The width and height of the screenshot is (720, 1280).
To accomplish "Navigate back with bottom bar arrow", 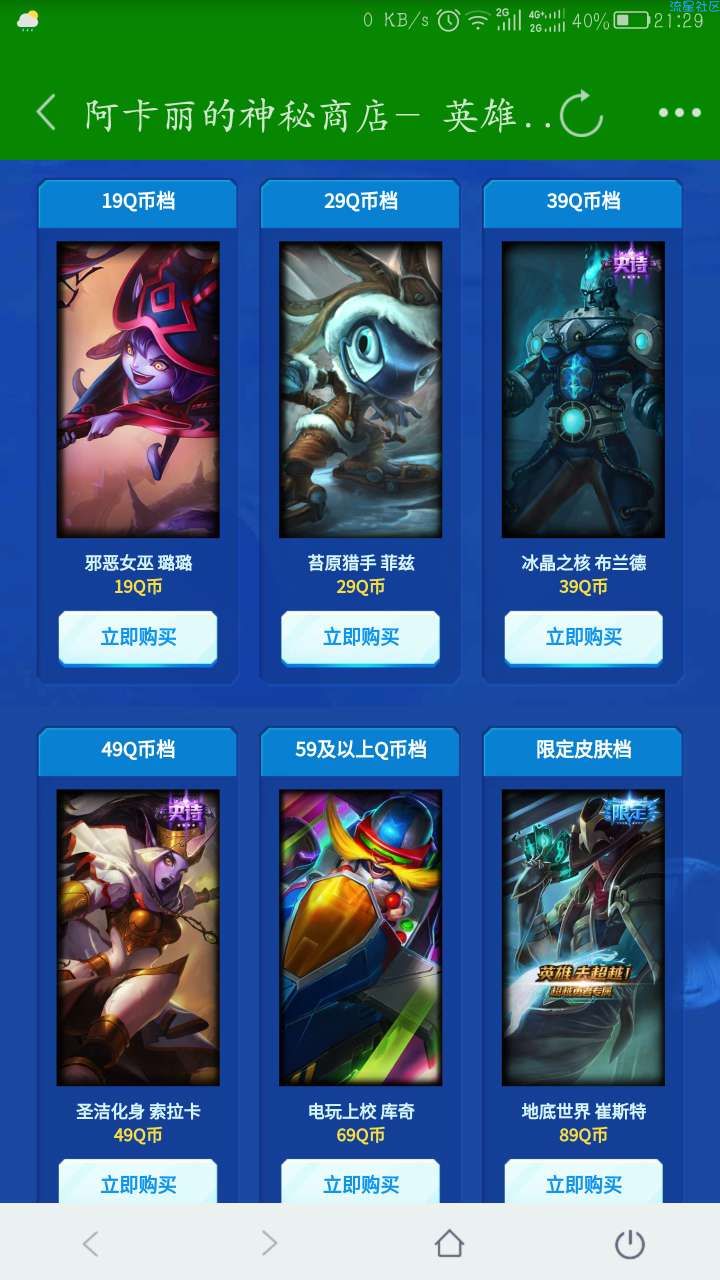I will click(90, 1243).
